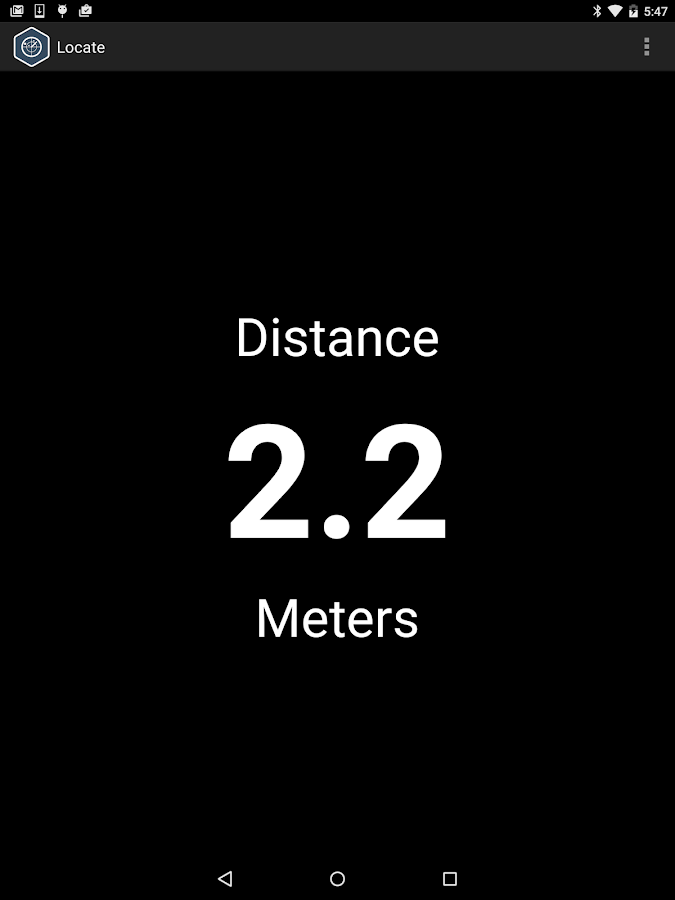Open recent apps
Image resolution: width=675 pixels, height=900 pixels.
click(x=449, y=878)
